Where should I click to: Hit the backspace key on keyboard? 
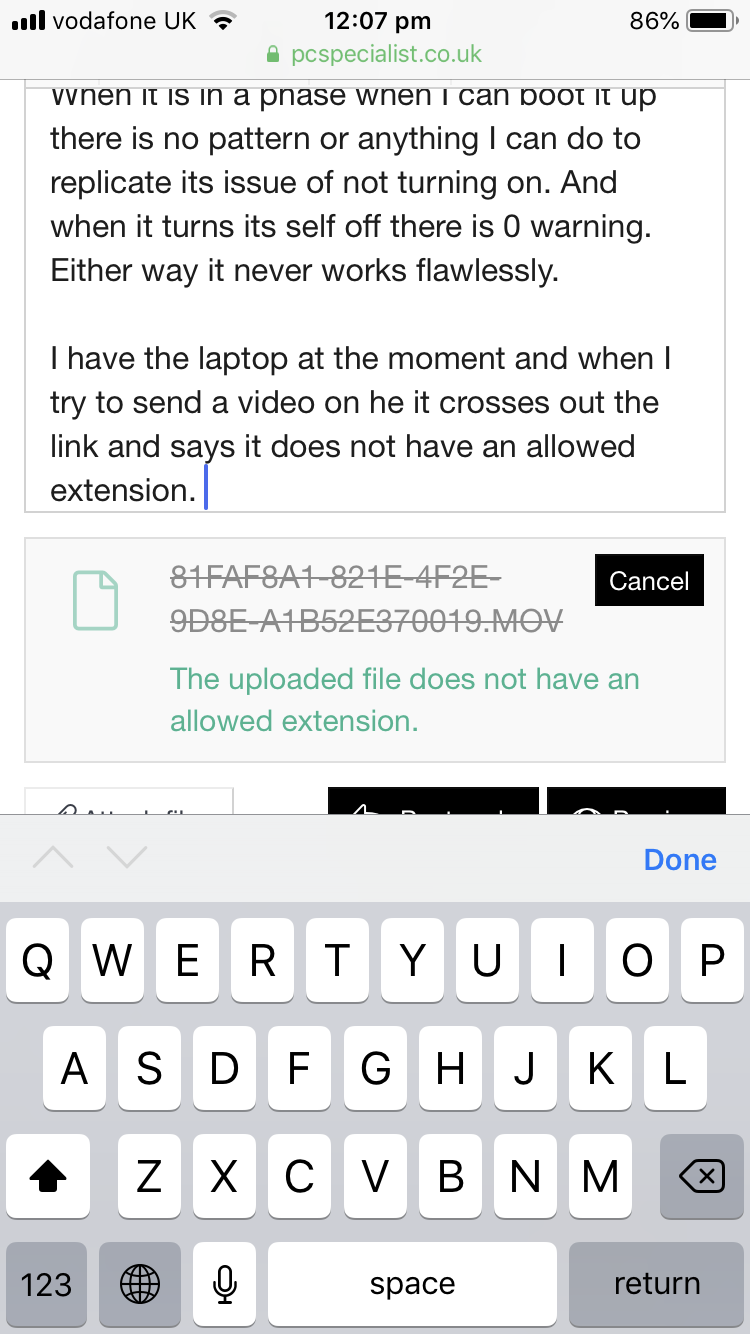click(x=700, y=1177)
